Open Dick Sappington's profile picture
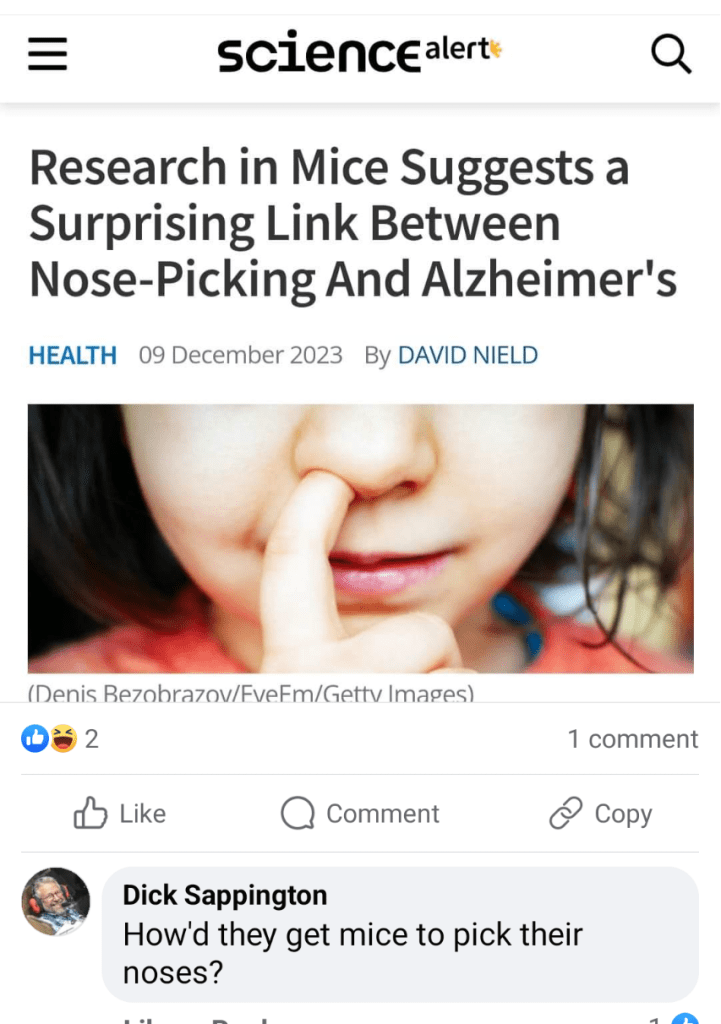 (x=56, y=901)
